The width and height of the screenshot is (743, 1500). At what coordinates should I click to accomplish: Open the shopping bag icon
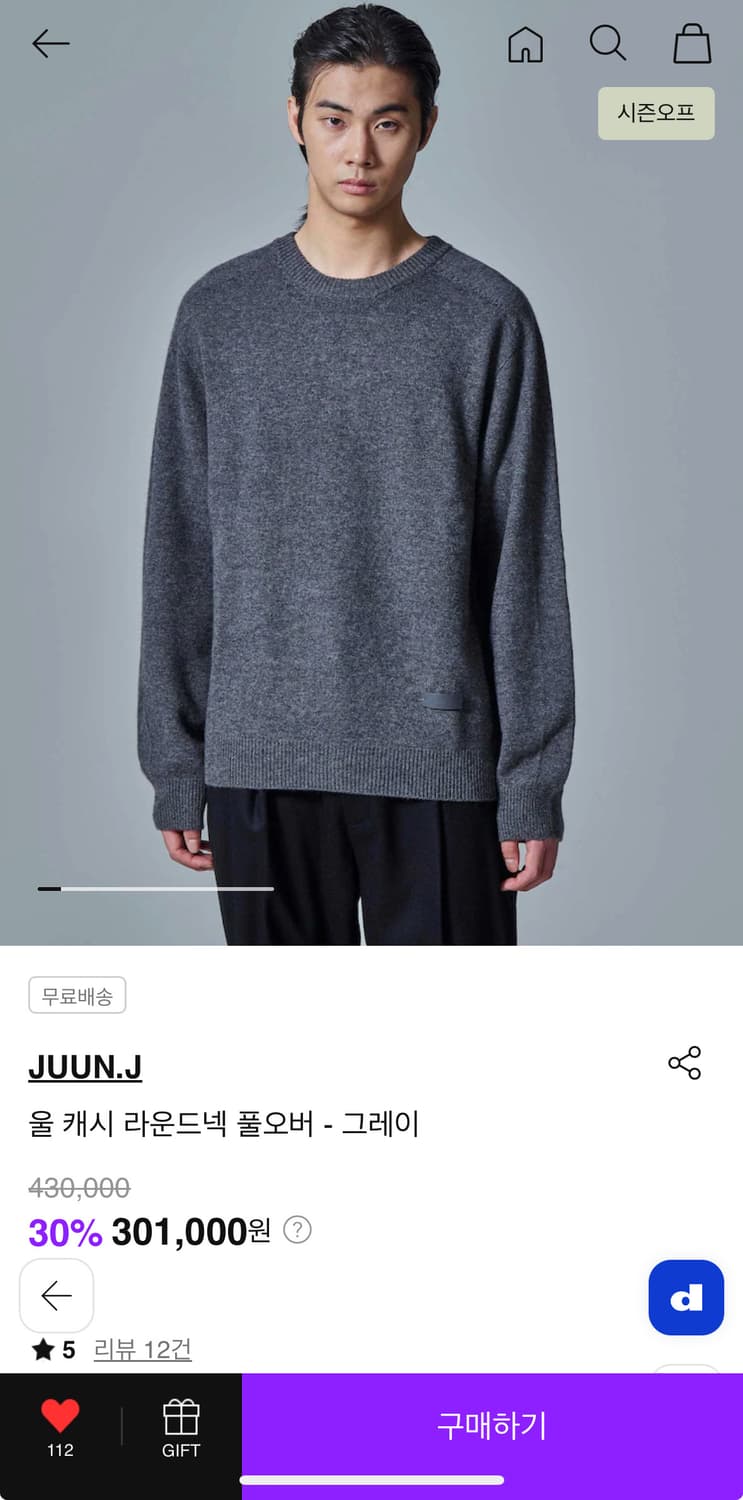point(691,44)
